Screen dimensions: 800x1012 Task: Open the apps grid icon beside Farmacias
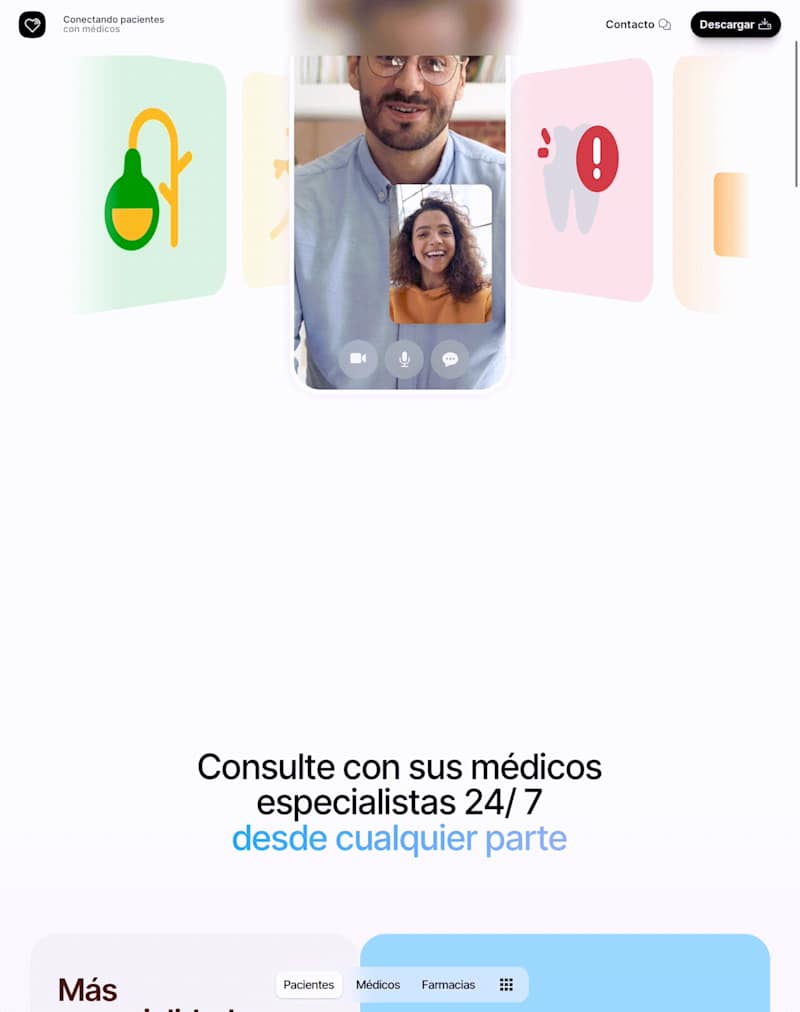tap(506, 984)
